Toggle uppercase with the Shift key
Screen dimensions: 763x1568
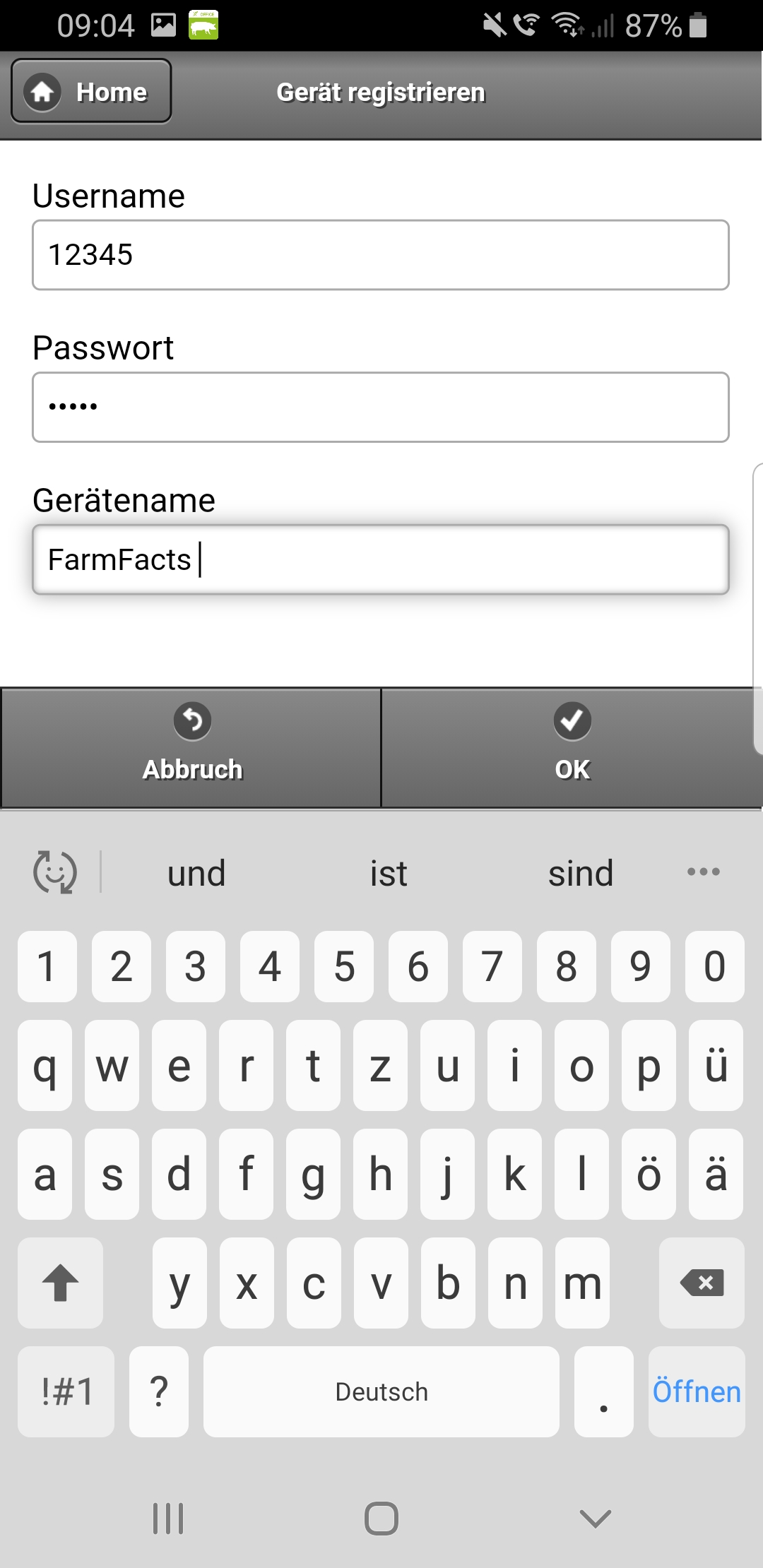(60, 1283)
